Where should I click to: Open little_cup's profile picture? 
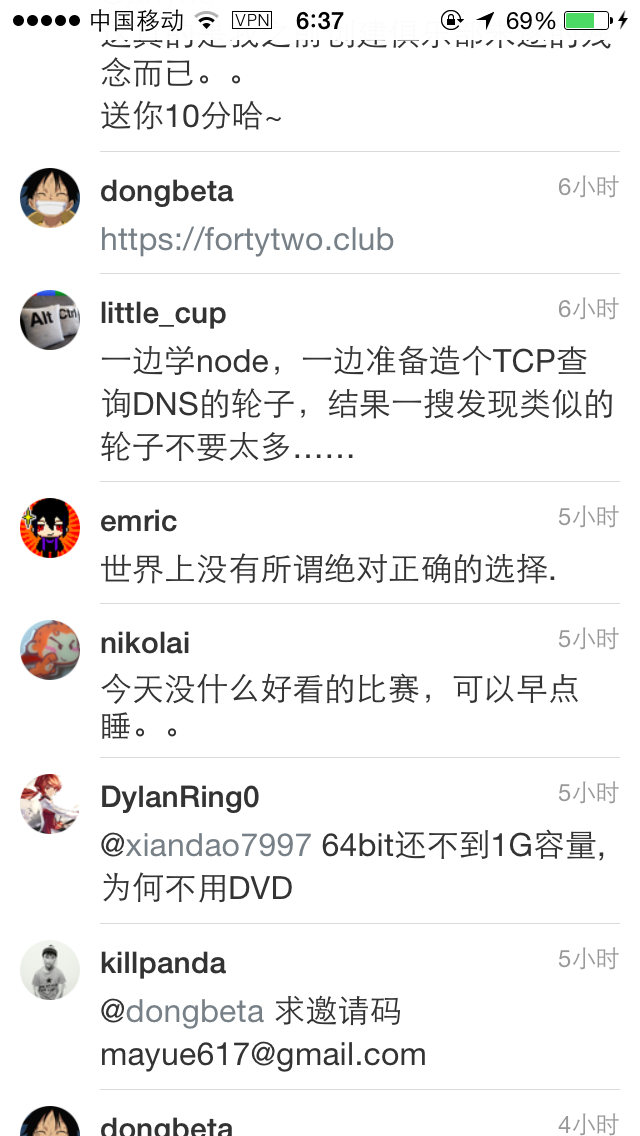tap(50, 320)
